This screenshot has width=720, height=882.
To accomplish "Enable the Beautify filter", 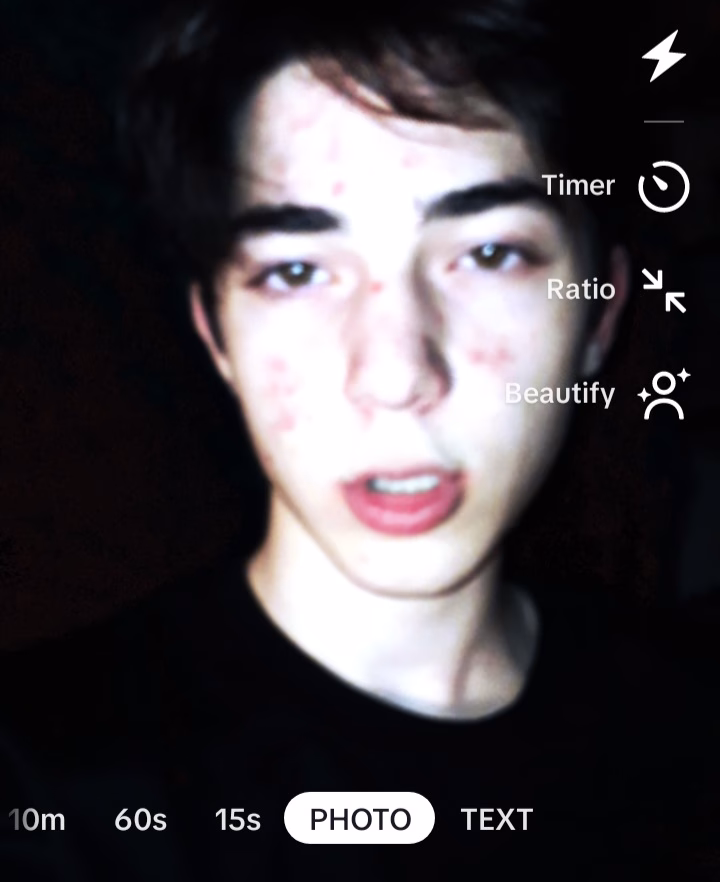I will [x=664, y=394].
